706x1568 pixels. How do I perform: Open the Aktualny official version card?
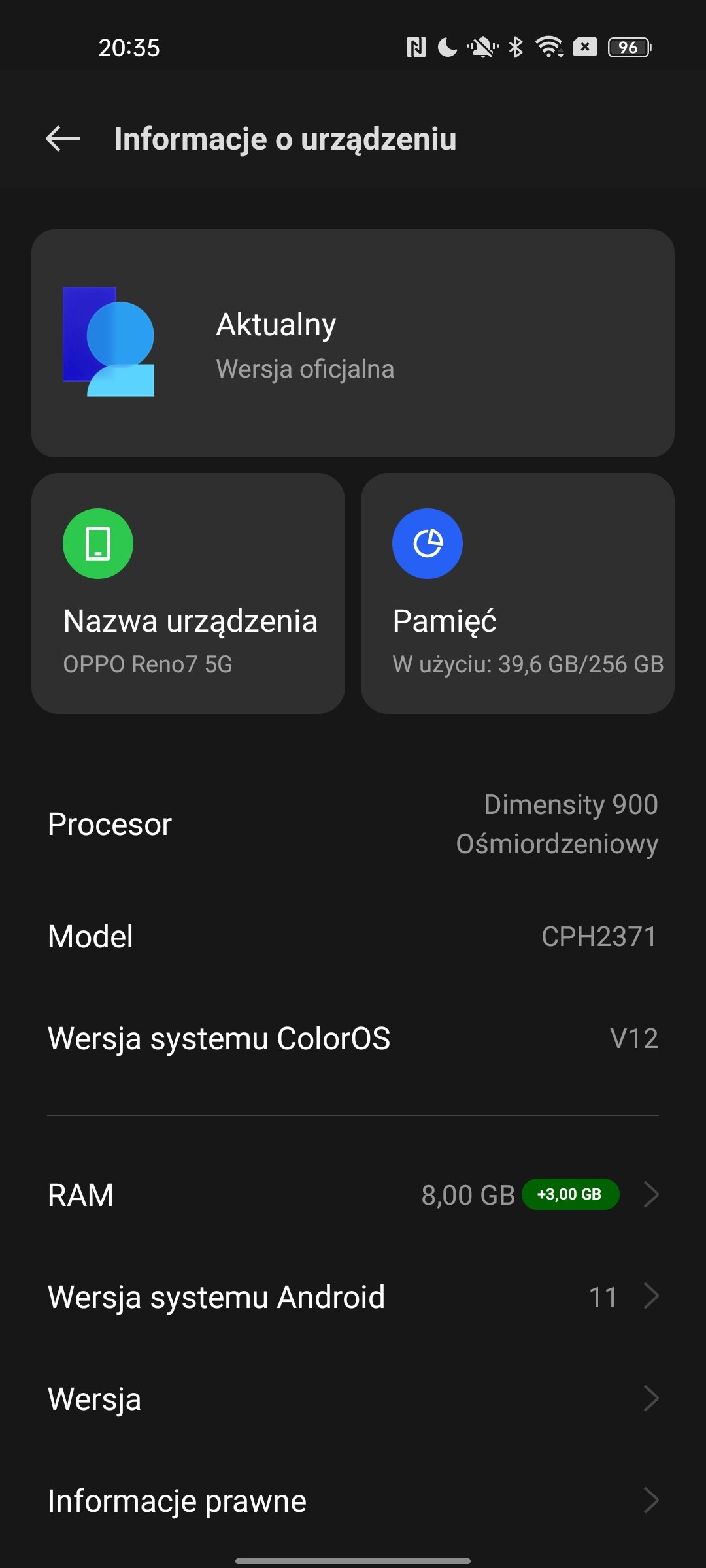pos(353,343)
